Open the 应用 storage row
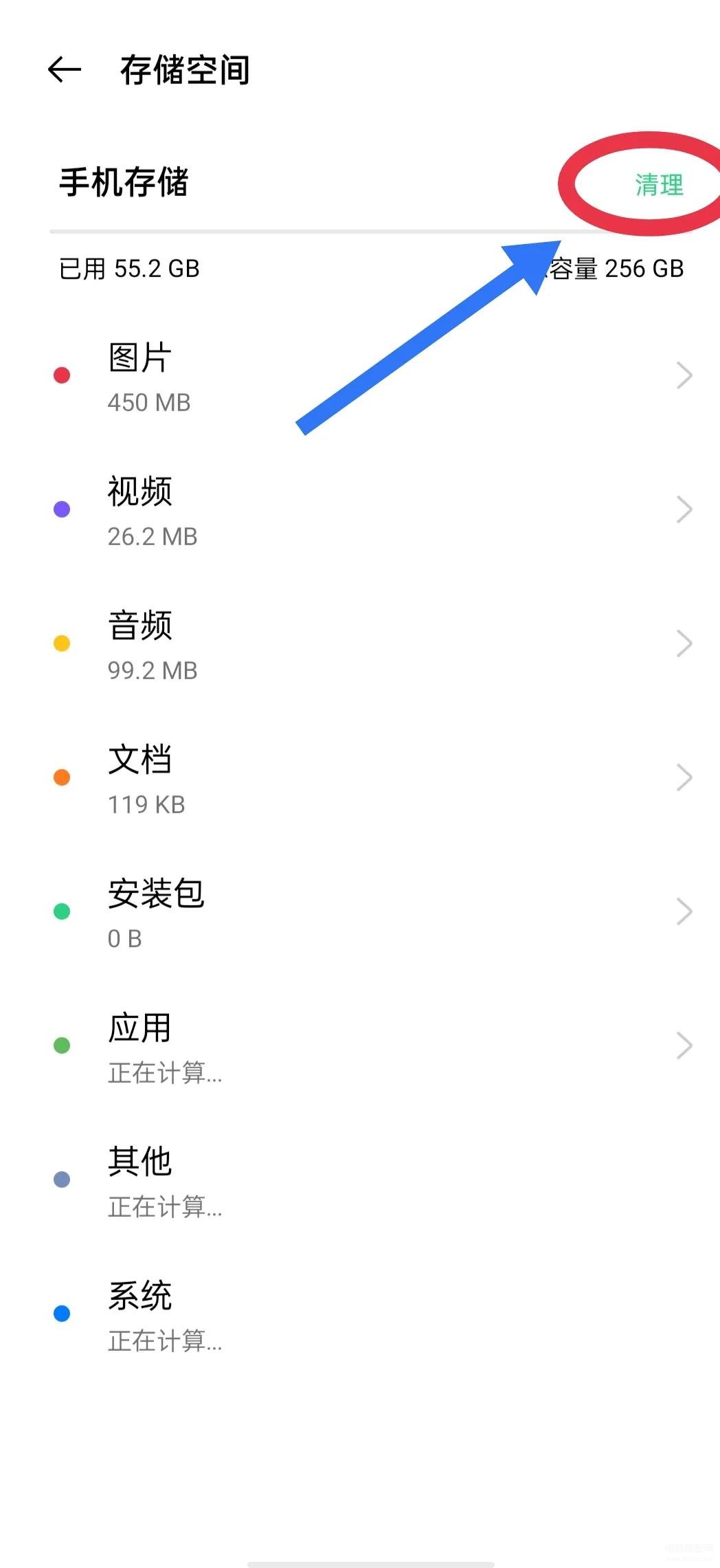 [x=360, y=1046]
